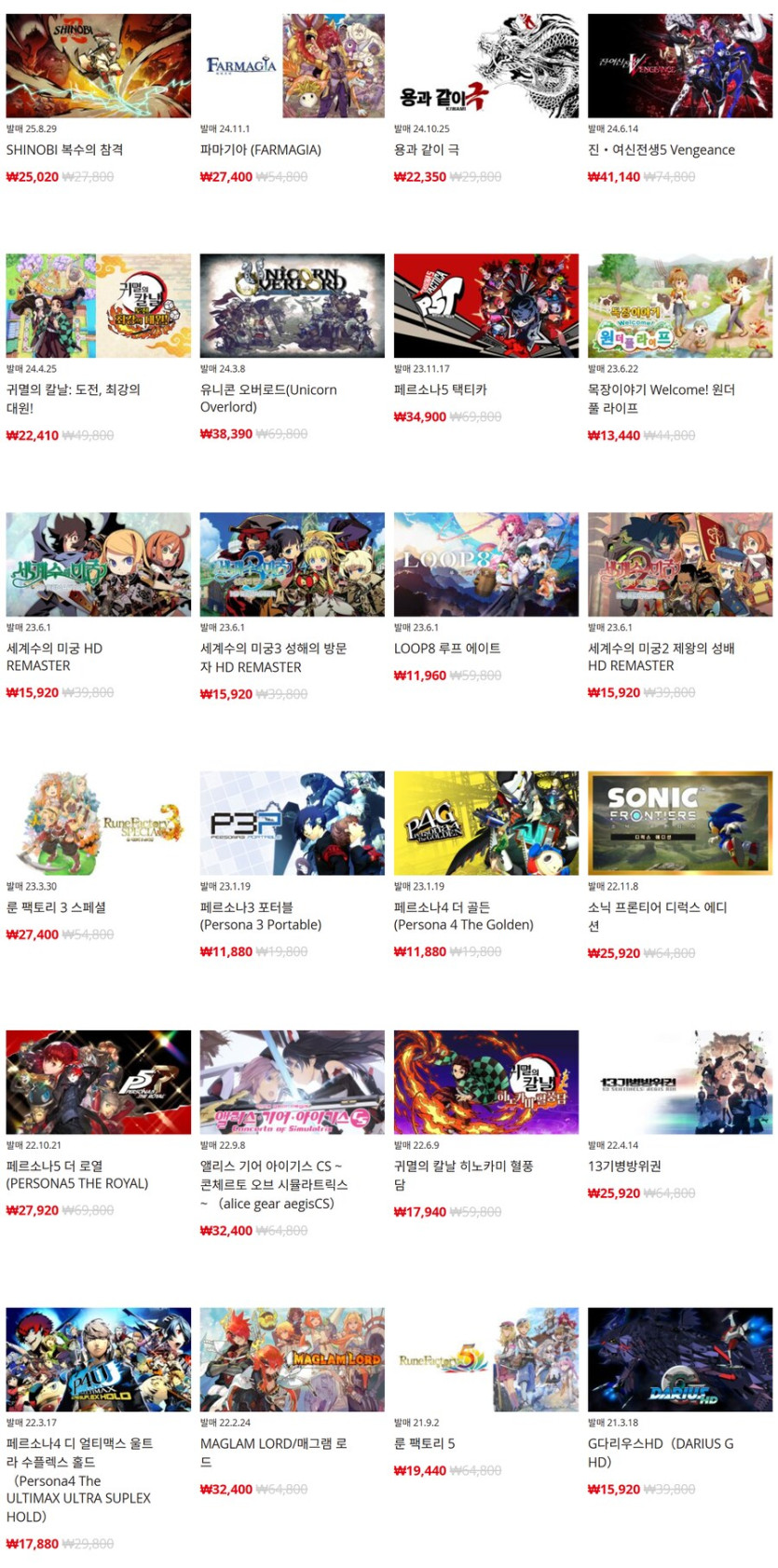Open 목장이야기 Welcome! 원더풀 라이프
Image resolution: width=778 pixels, height=1568 pixels.
[679, 306]
